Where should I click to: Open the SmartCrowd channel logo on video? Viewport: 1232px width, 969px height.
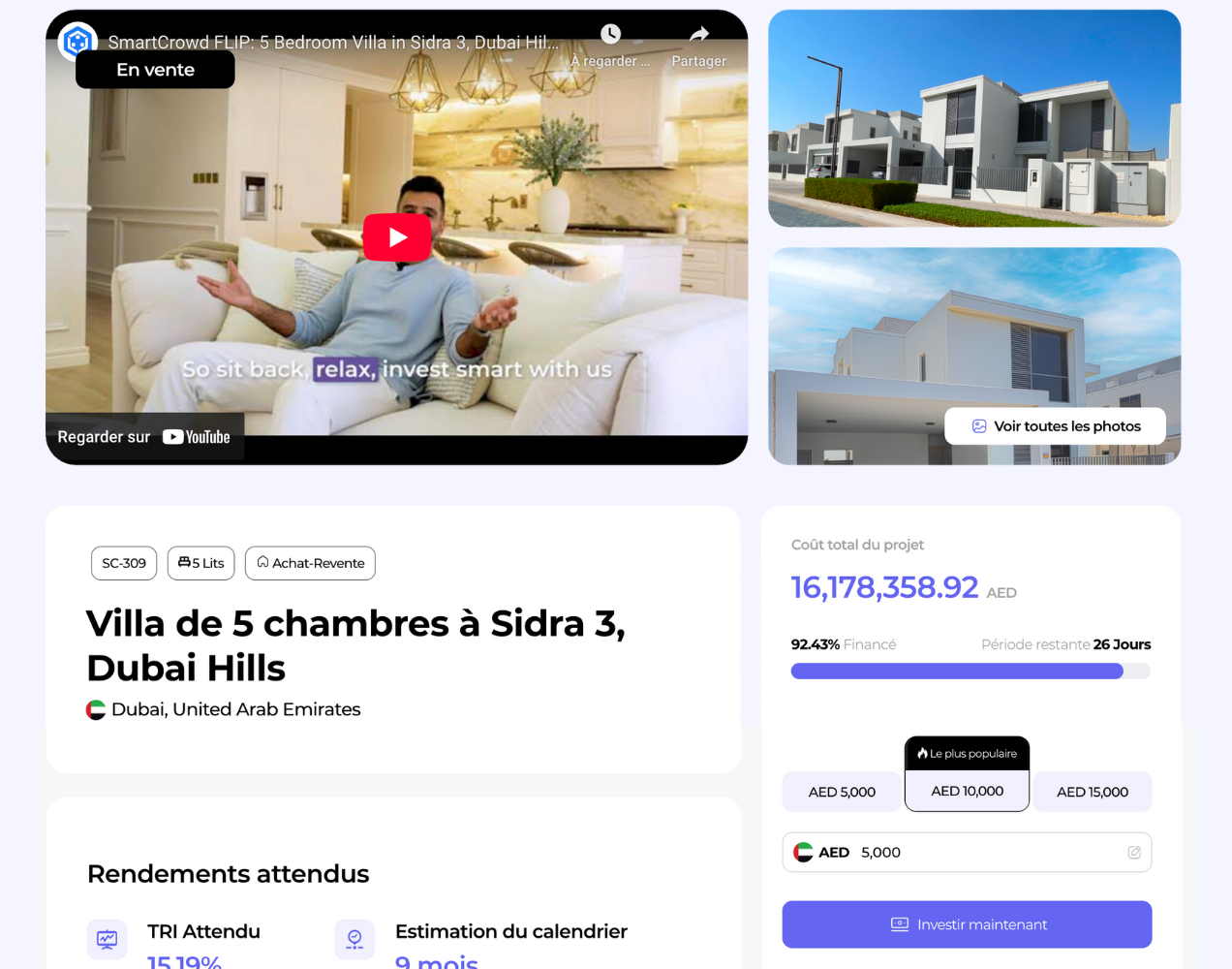(78, 41)
